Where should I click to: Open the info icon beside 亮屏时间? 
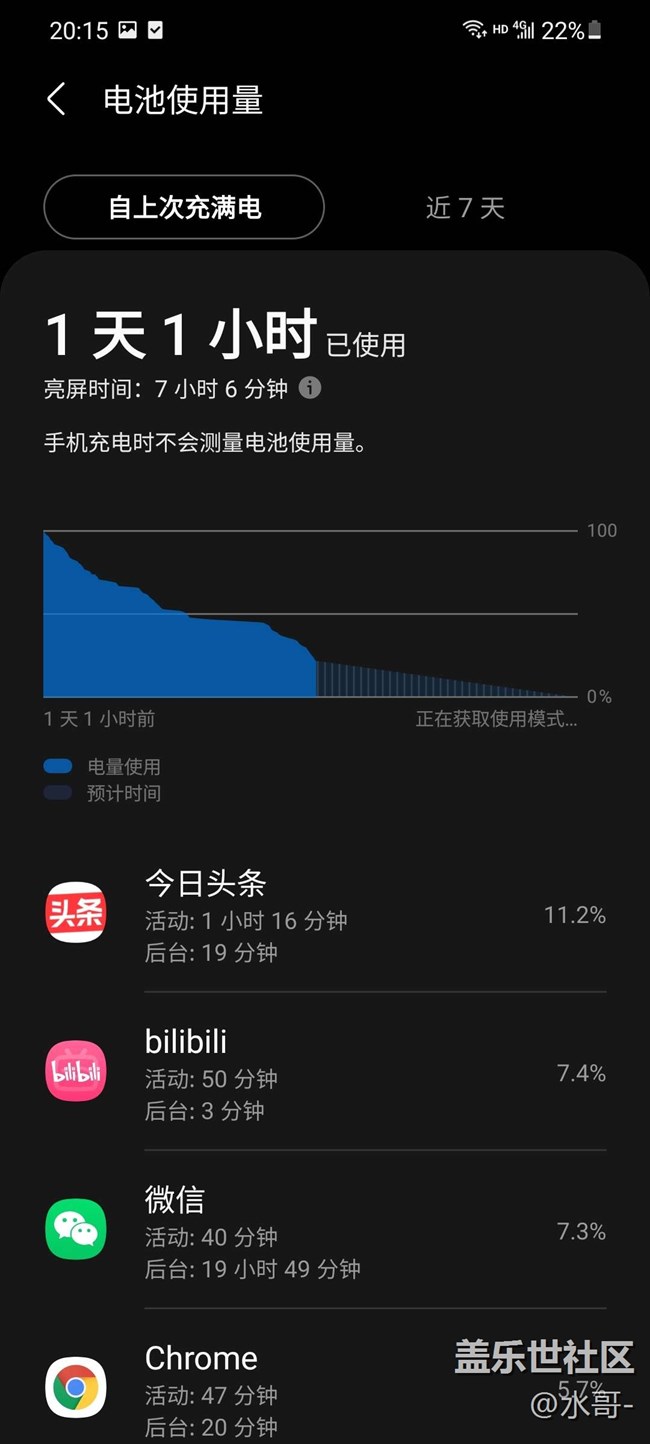310,388
